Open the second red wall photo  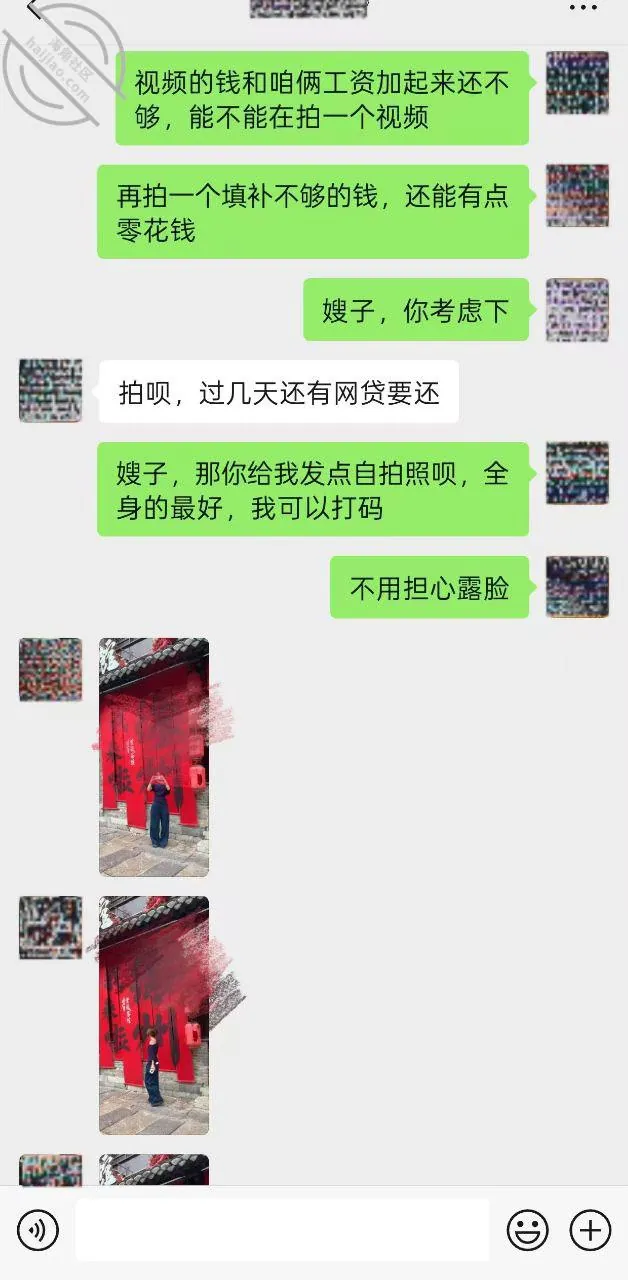(154, 1015)
